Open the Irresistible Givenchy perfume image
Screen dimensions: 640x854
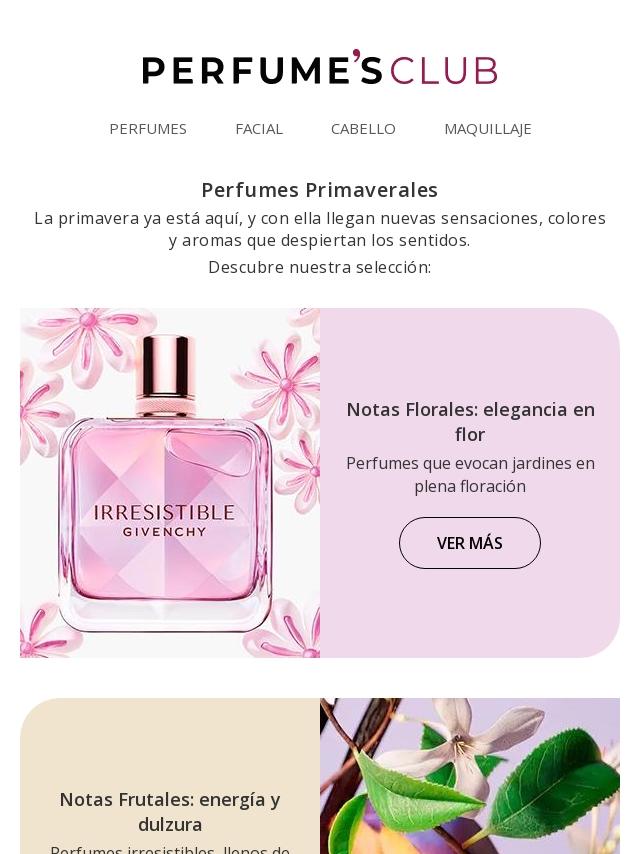click(x=170, y=483)
